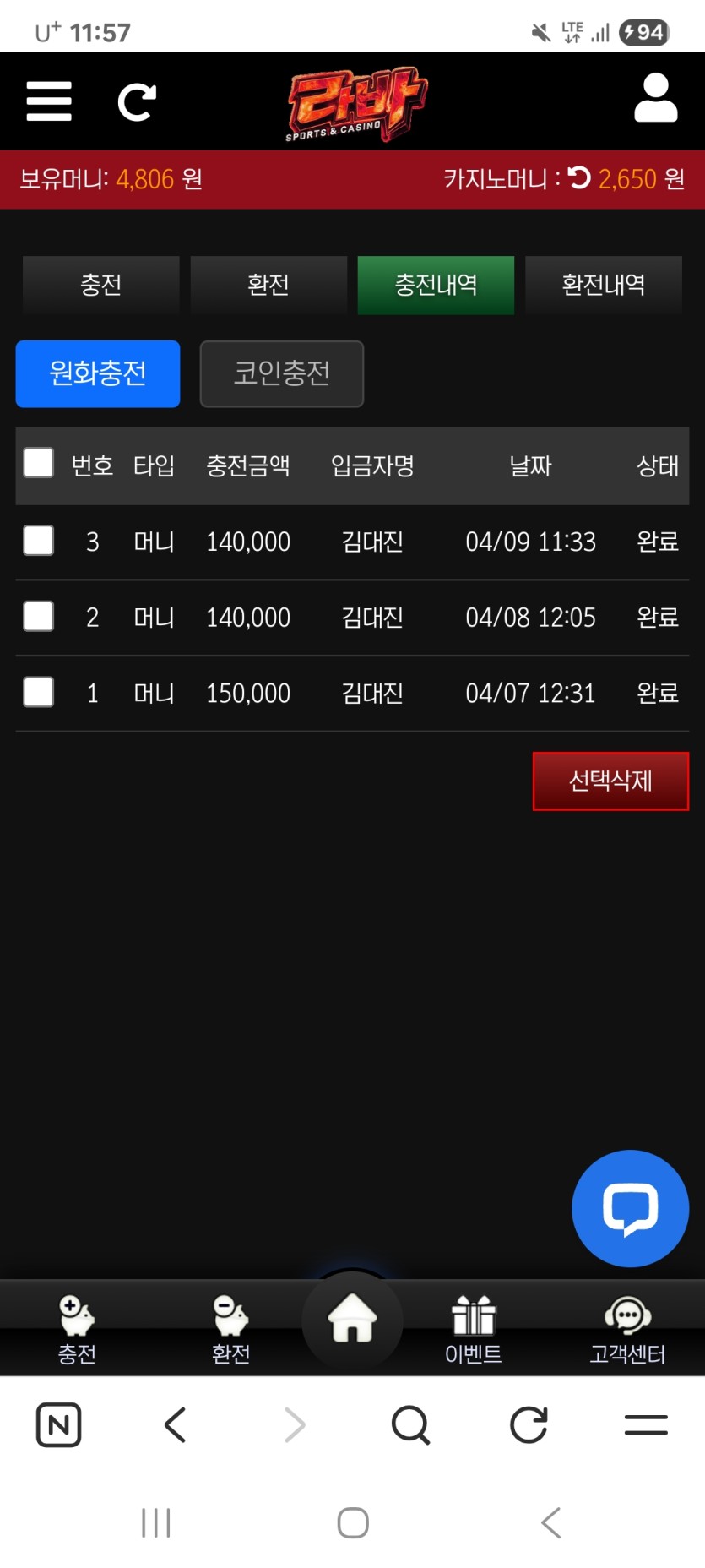Switch to the 충전 tab at the top

pos(100,285)
